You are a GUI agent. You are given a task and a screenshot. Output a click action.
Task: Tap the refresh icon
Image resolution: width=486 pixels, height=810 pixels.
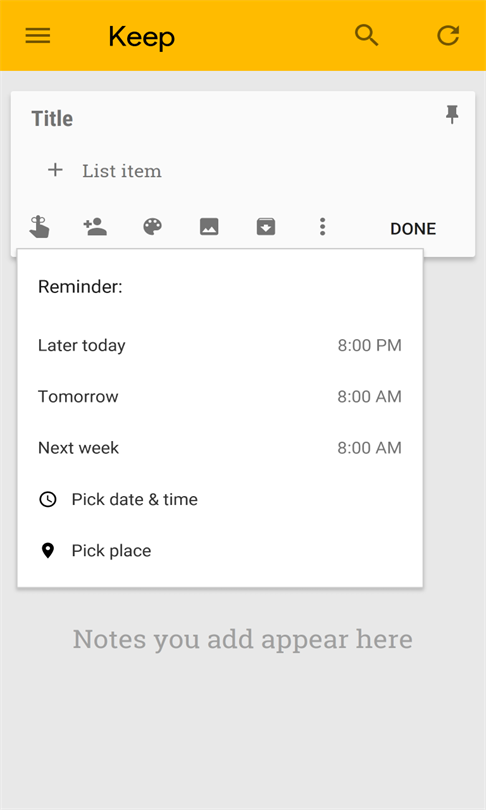click(x=448, y=36)
